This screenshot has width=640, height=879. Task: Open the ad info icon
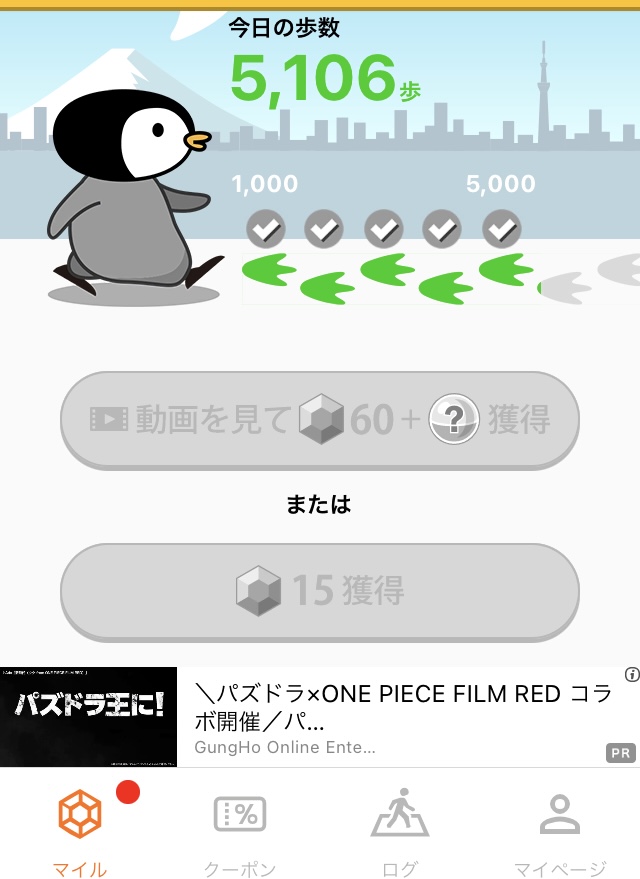pos(631,675)
